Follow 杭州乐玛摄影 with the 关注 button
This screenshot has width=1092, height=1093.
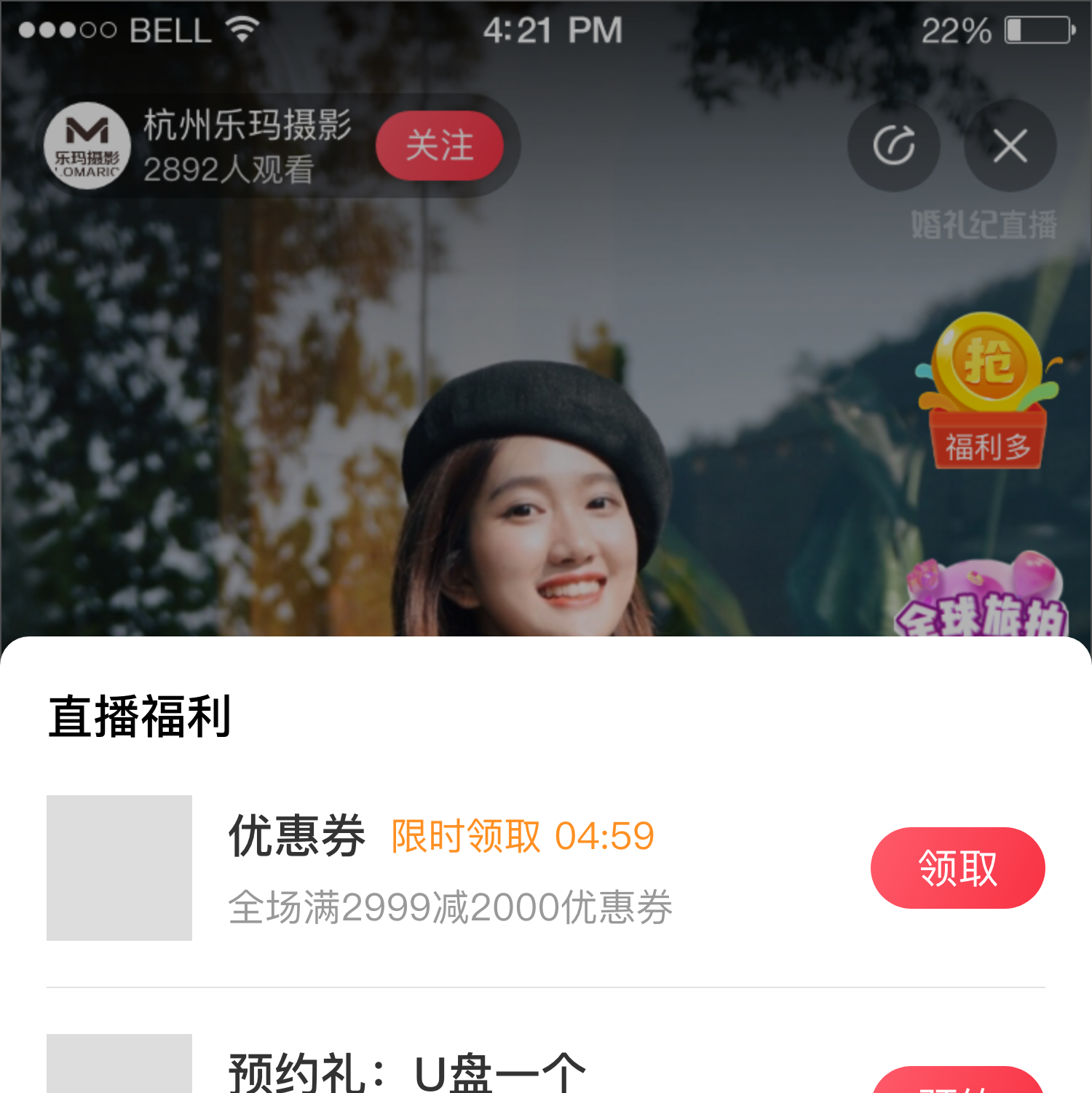coord(439,146)
